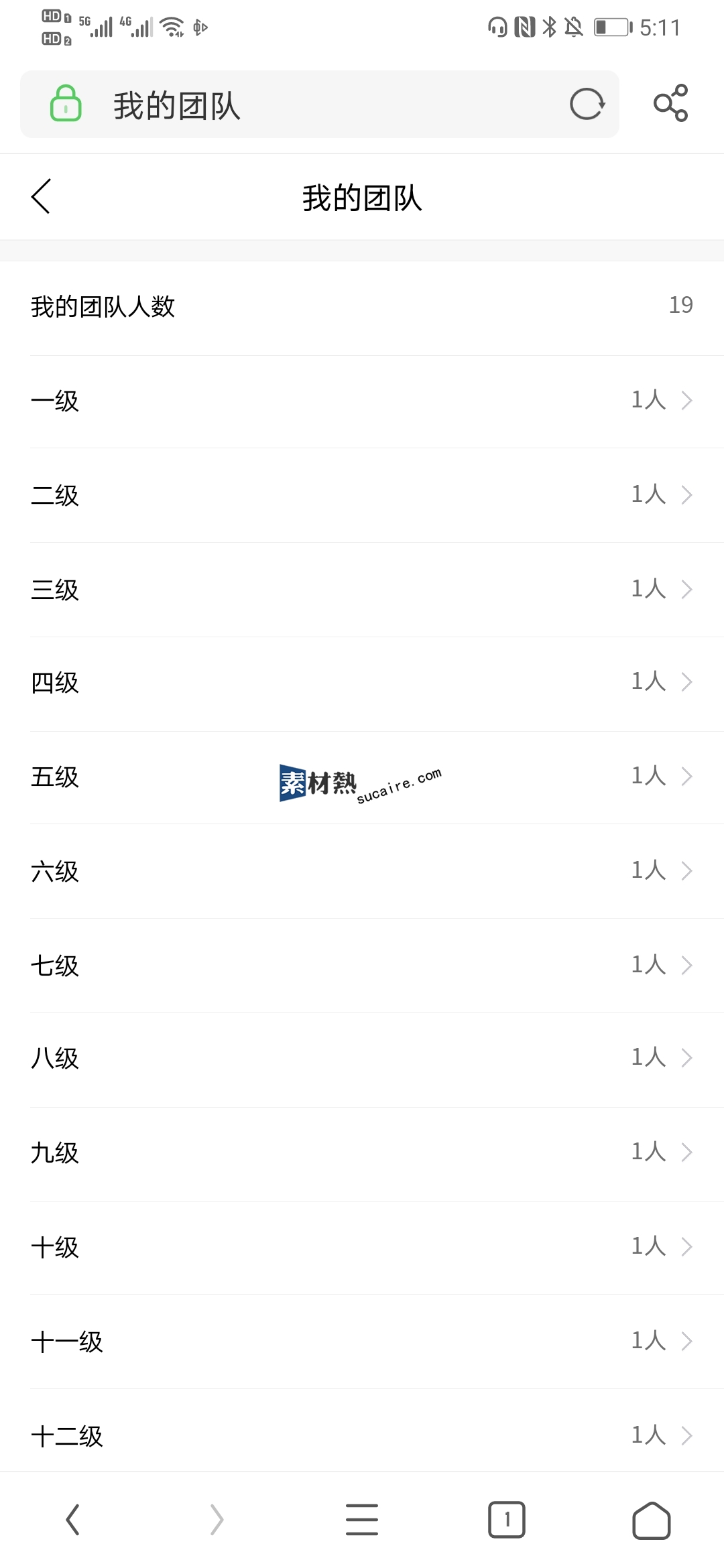Select the 四级 level row

coord(362,683)
